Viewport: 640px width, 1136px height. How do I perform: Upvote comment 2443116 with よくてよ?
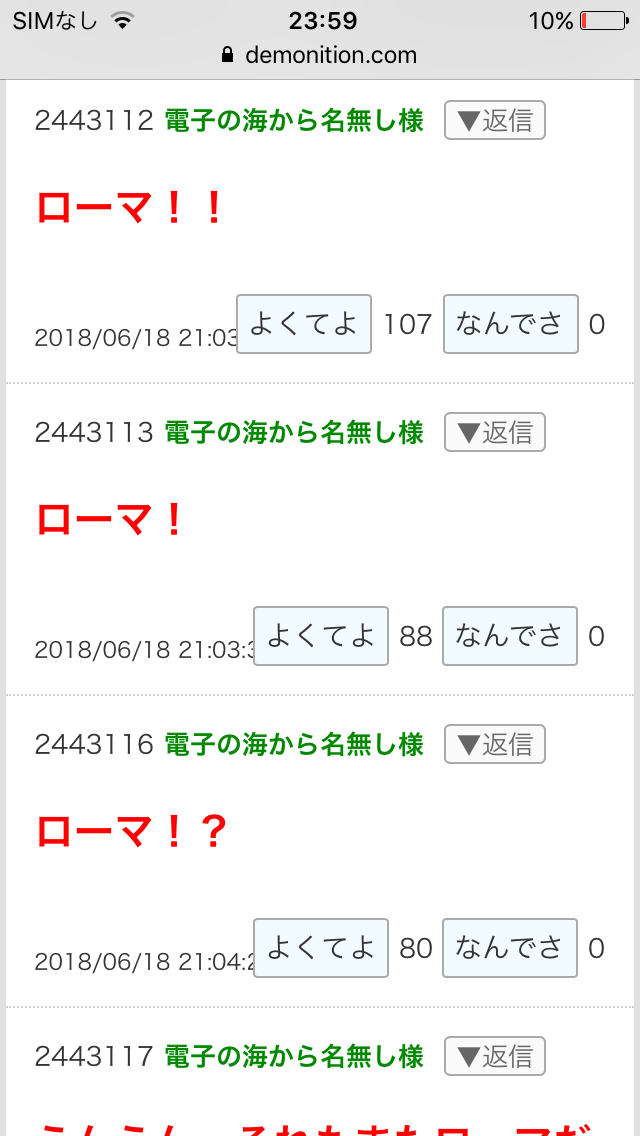(x=321, y=948)
